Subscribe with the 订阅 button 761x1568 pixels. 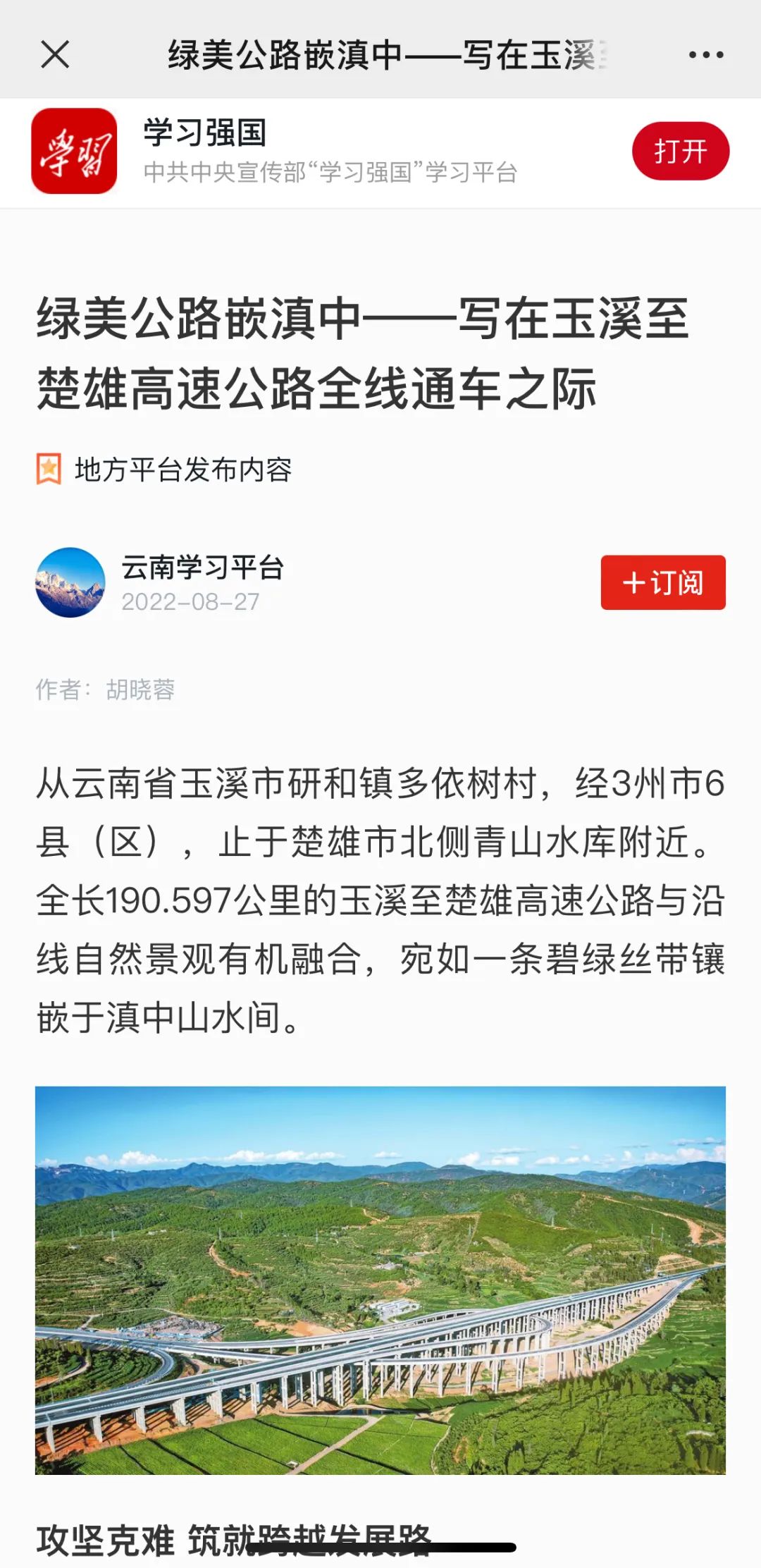662,582
